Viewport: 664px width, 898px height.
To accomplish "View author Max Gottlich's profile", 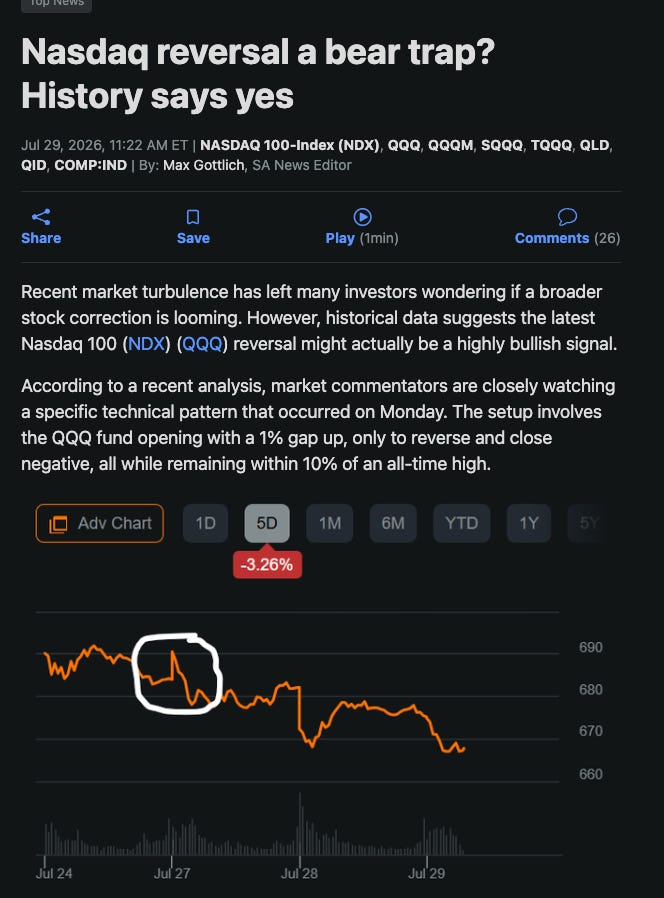I will pyautogui.click(x=203, y=166).
